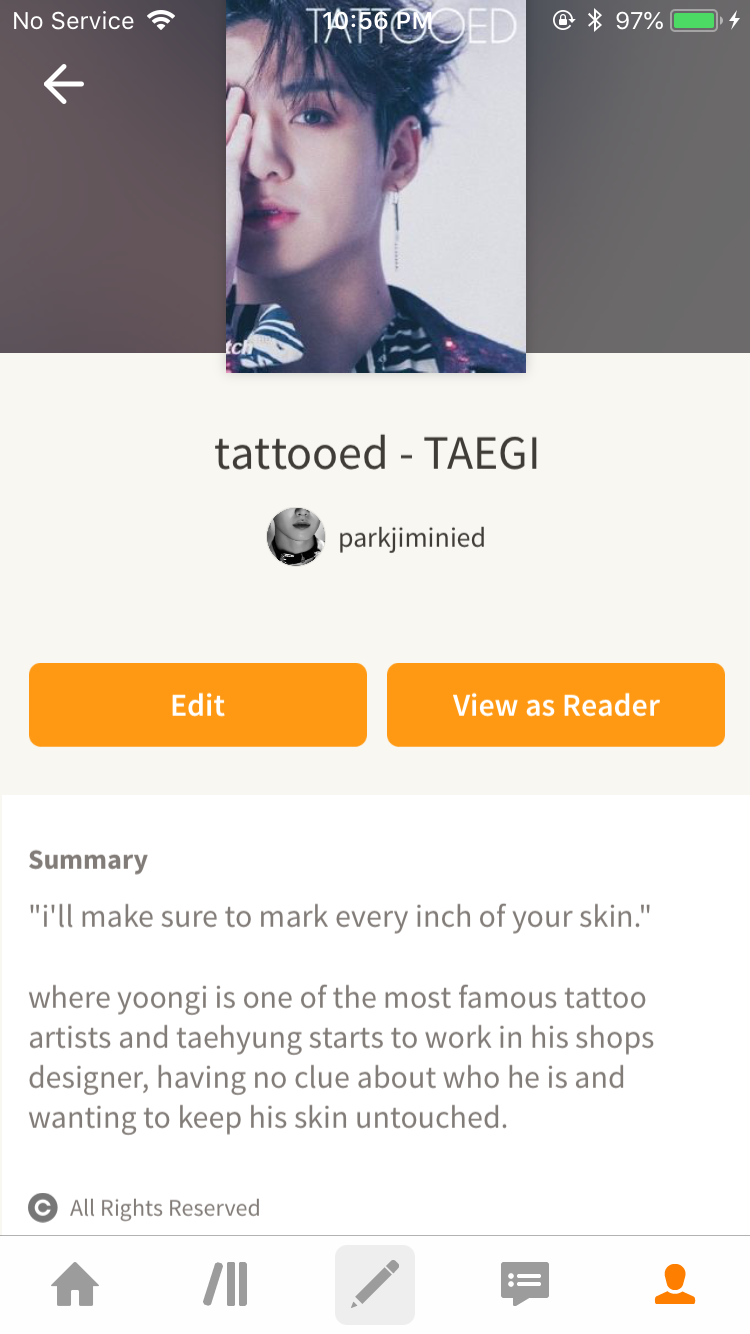This screenshot has width=750, height=1334.
Task: Tap the Edit button
Action: pyautogui.click(x=198, y=705)
